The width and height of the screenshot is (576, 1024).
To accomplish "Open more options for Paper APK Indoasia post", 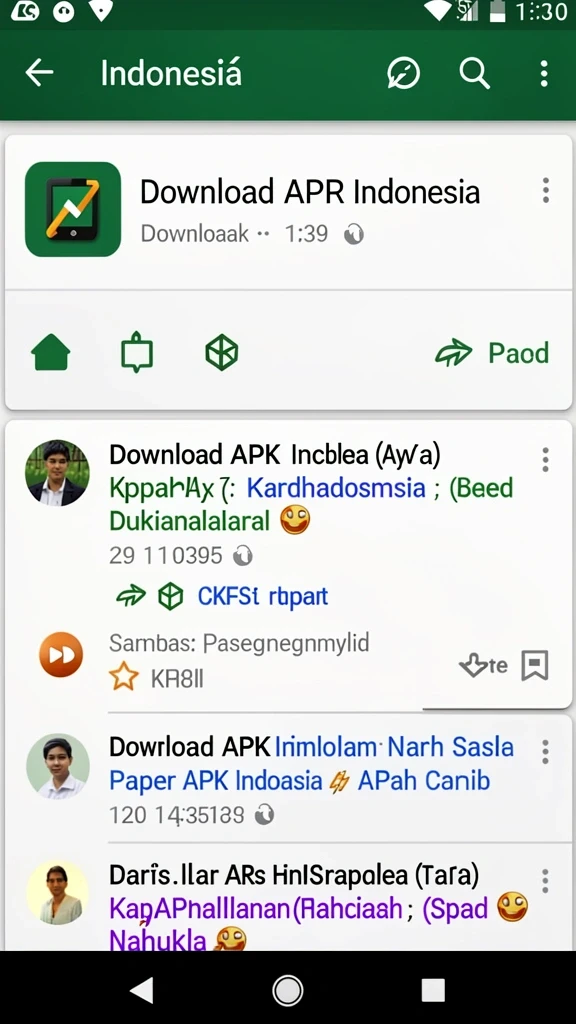I will point(545,752).
